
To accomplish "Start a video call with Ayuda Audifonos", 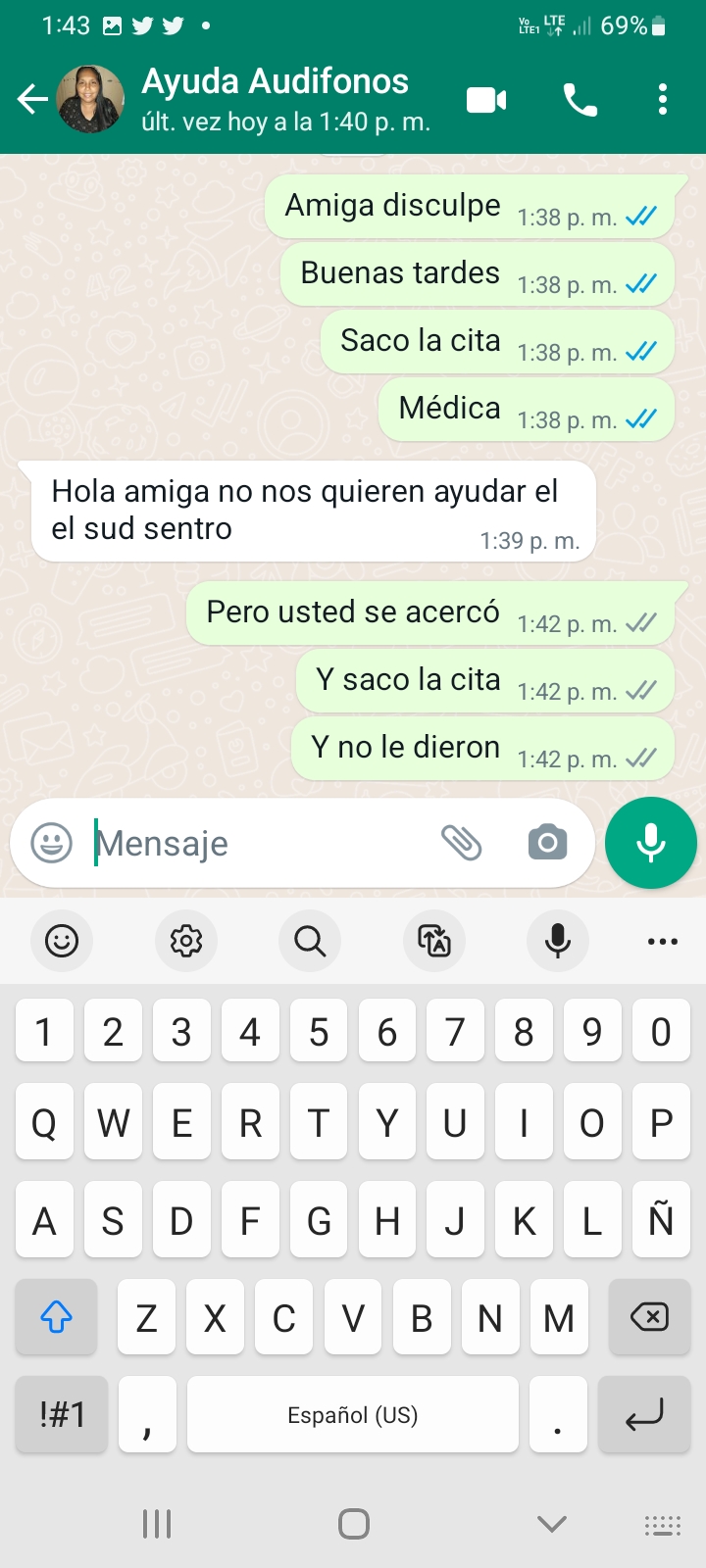I will [486, 100].
